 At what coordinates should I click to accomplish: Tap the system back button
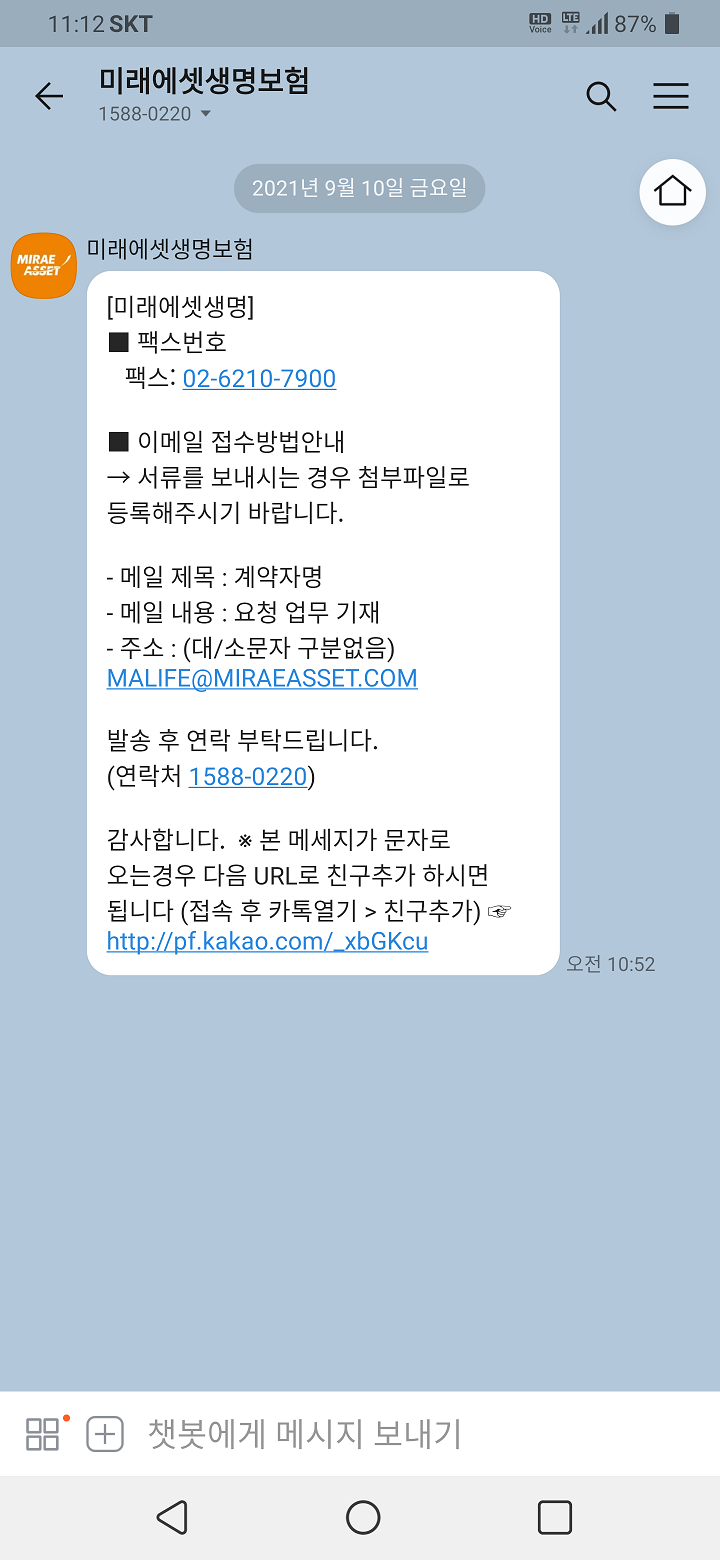(172, 1517)
